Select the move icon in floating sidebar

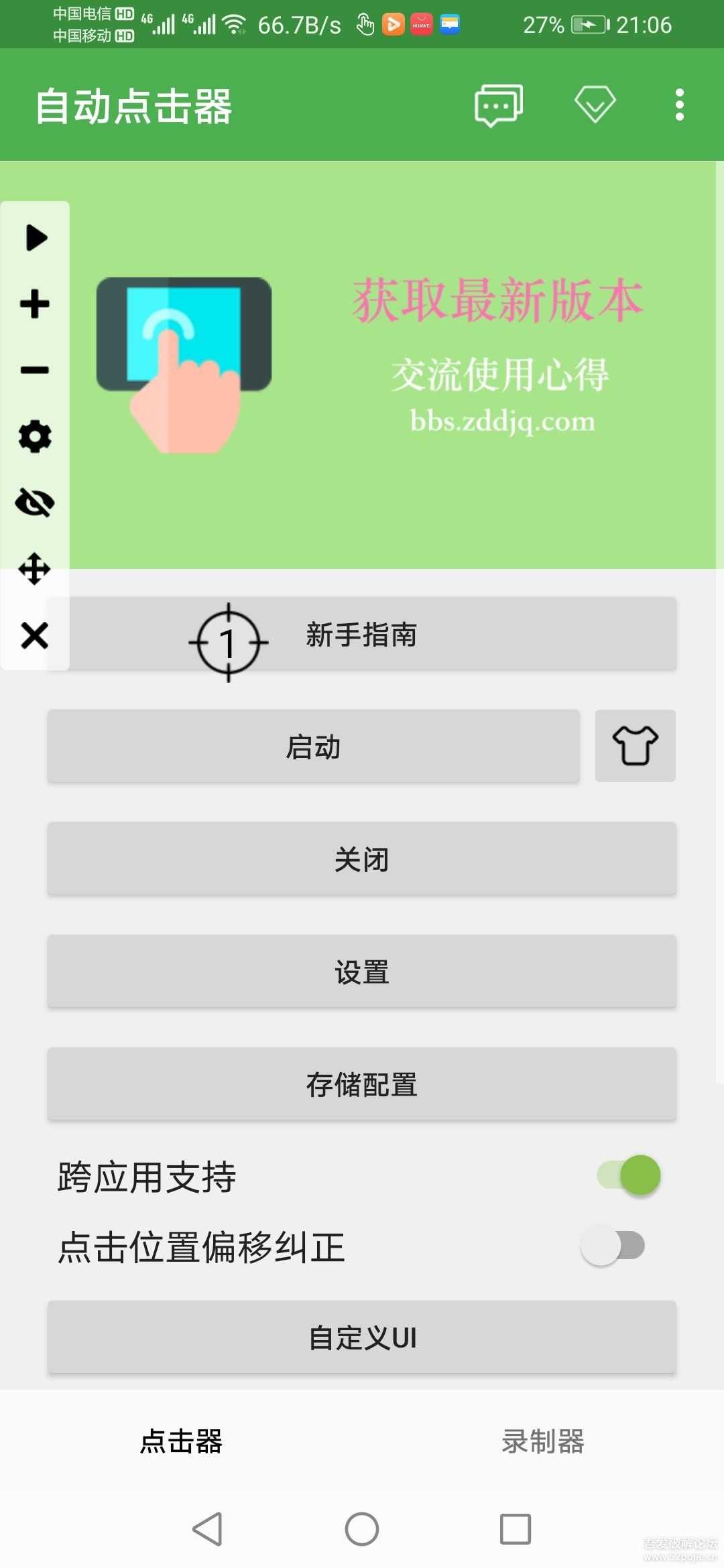pyautogui.click(x=35, y=570)
